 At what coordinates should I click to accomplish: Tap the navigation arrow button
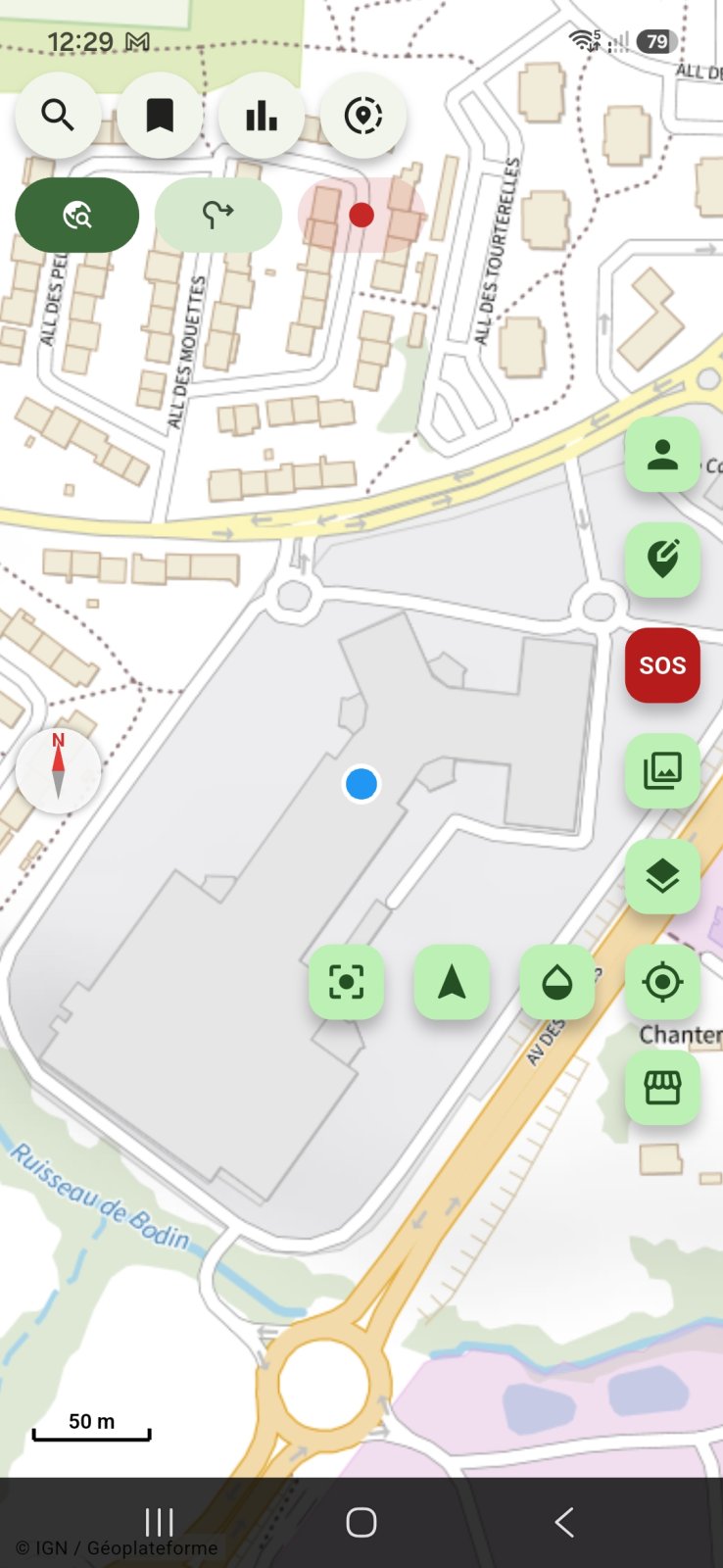(452, 982)
